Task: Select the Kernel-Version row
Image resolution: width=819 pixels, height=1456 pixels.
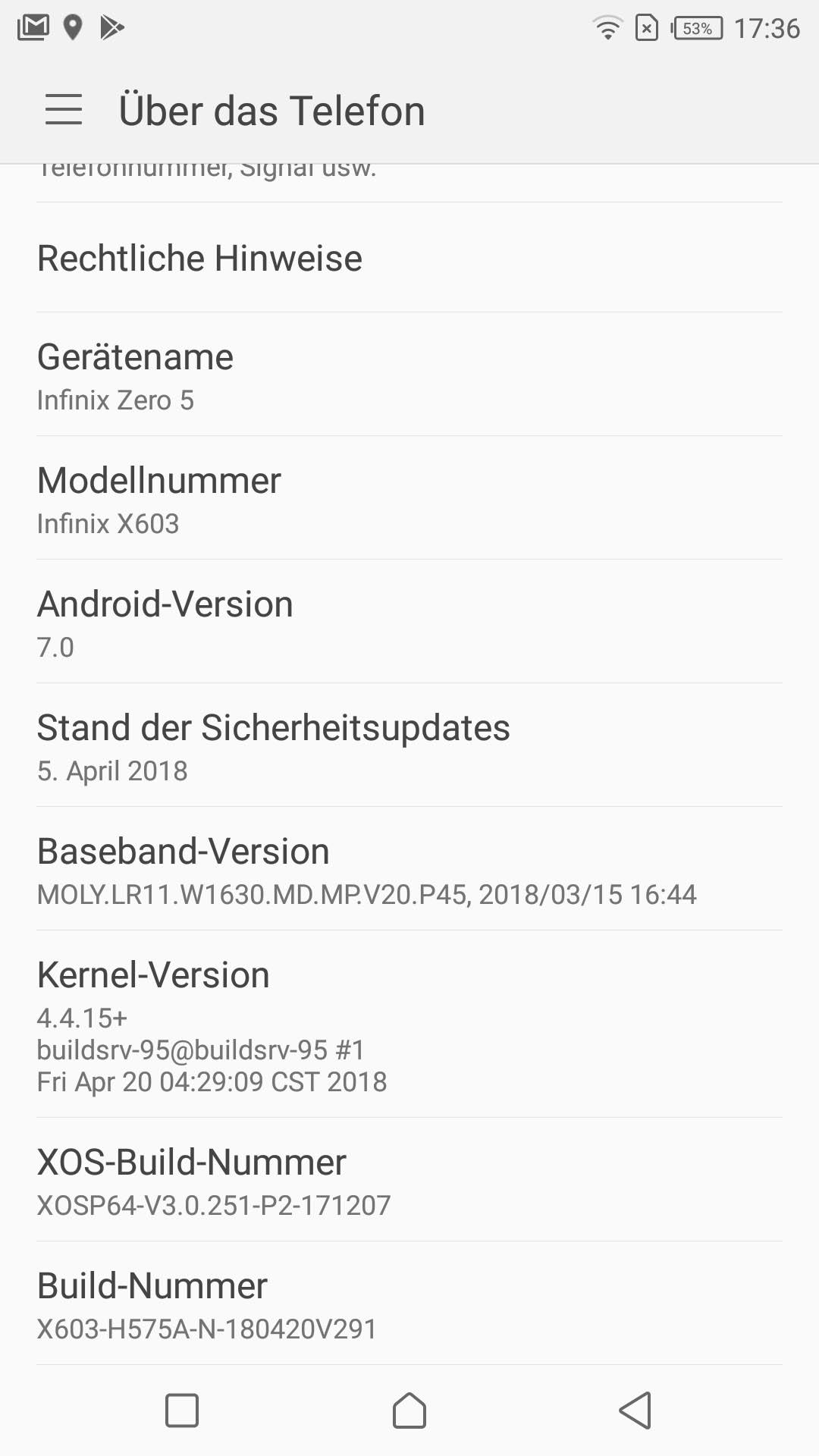Action: 409,1025
